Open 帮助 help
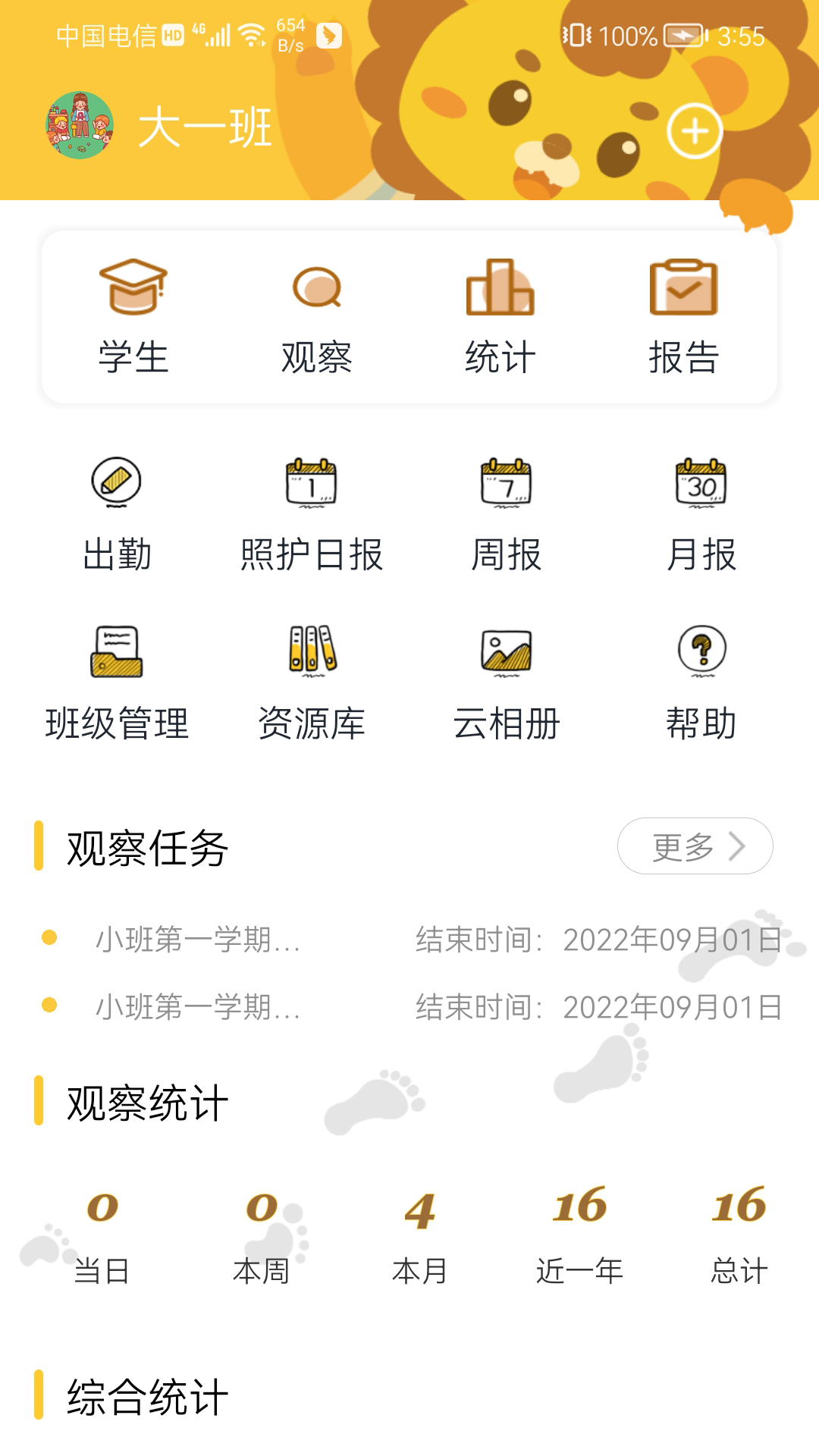819x1456 pixels. pyautogui.click(x=701, y=682)
